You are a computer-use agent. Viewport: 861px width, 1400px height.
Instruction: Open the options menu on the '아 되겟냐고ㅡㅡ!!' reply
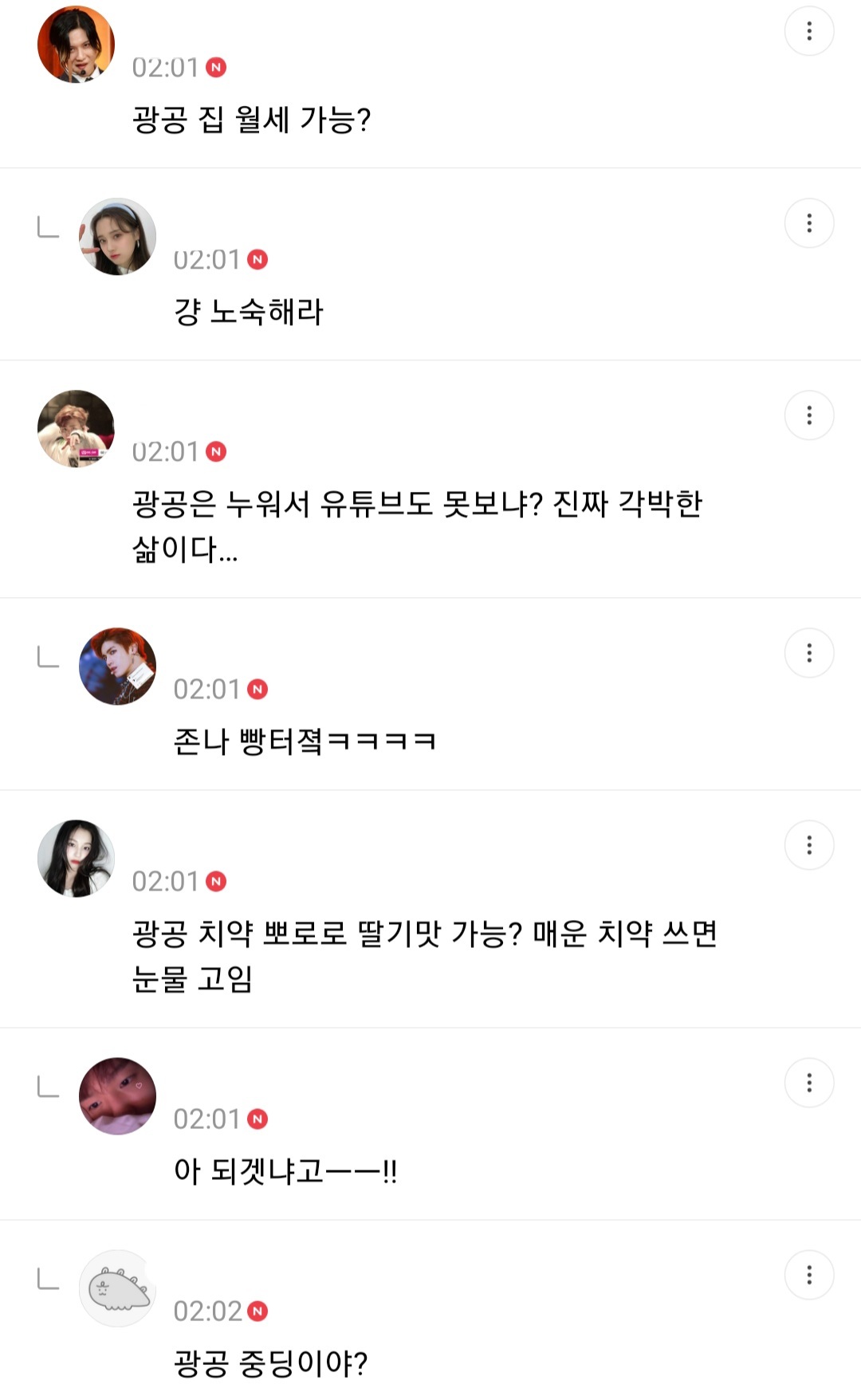coord(810,1083)
